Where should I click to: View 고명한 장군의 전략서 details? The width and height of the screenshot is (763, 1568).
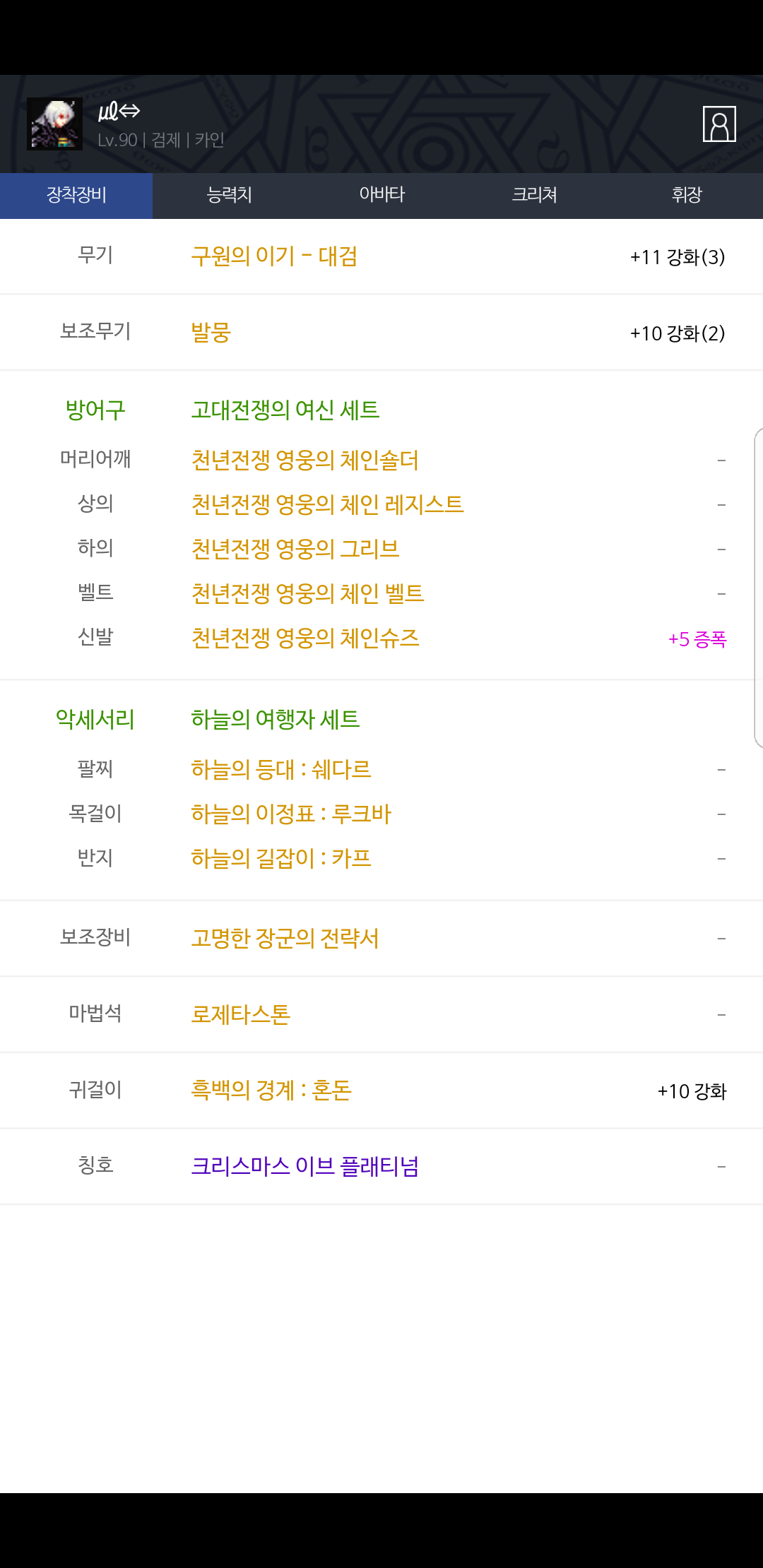285,939
